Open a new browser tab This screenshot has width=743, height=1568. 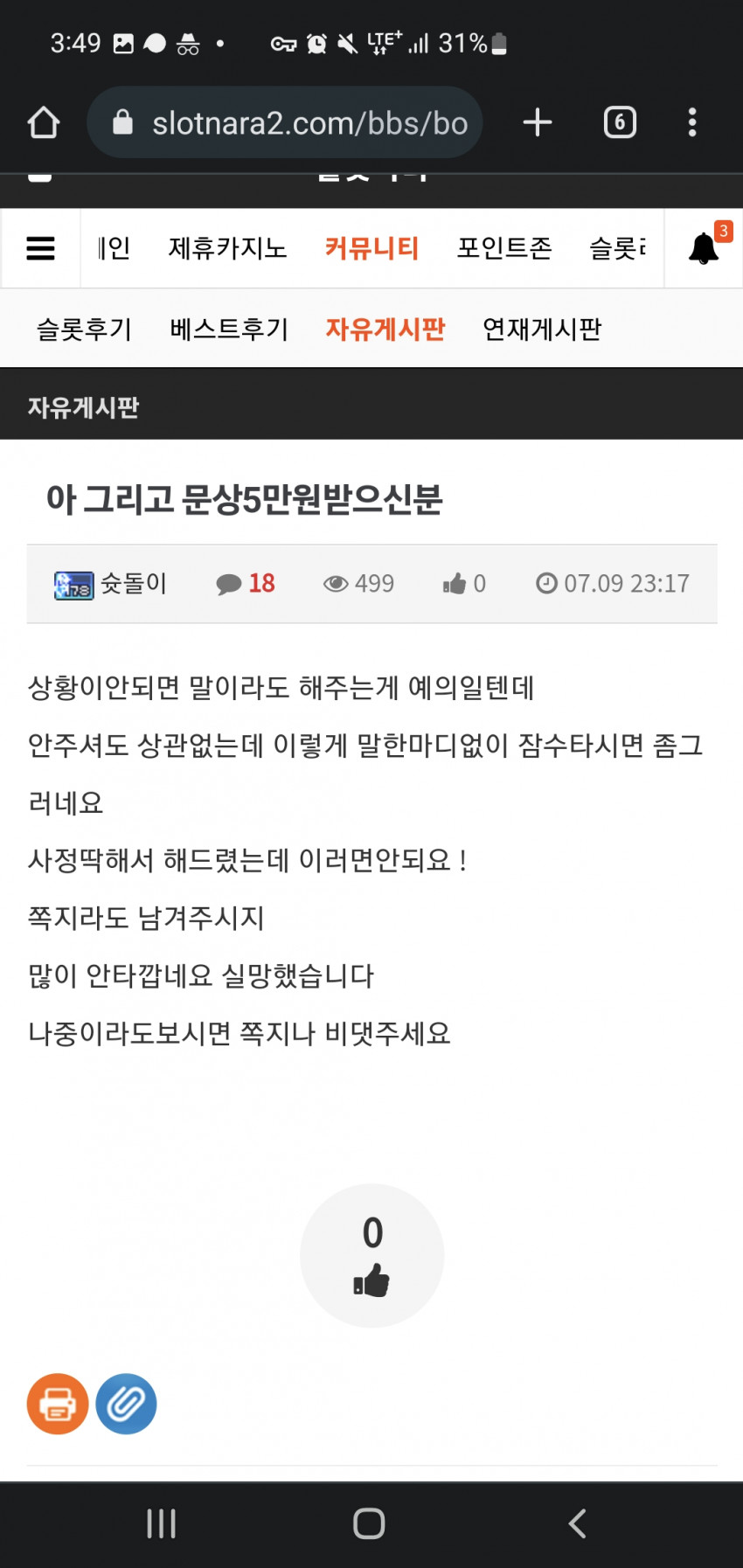[537, 122]
